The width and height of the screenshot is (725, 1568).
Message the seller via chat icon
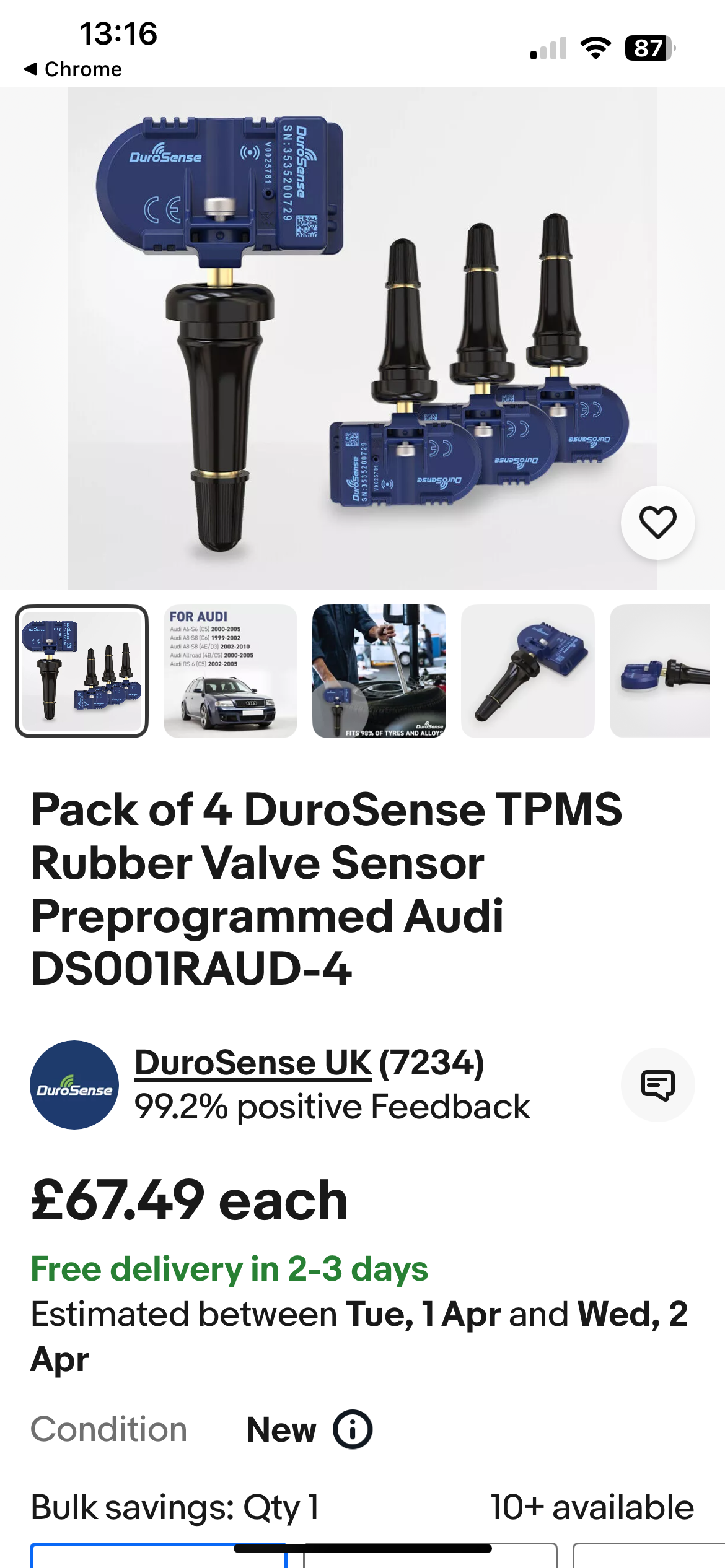(x=657, y=1085)
